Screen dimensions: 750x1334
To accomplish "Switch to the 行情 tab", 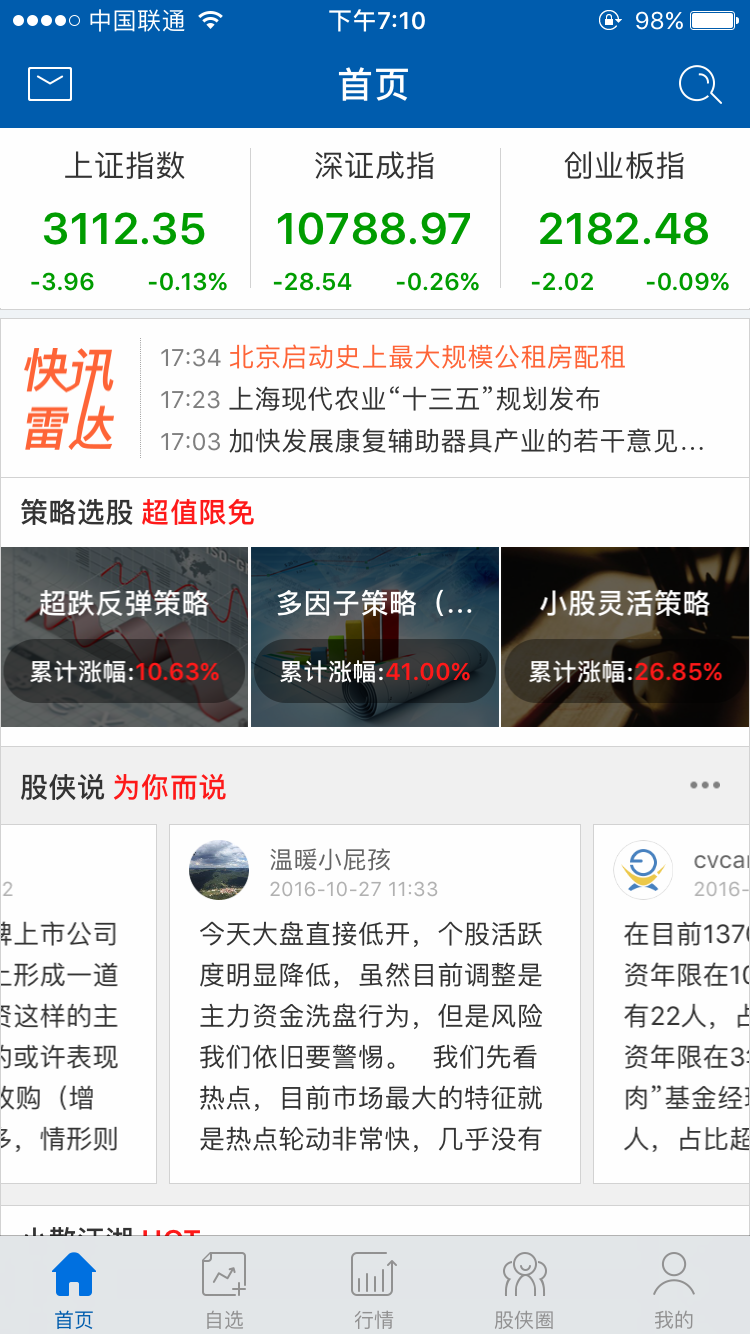I will [374, 1290].
